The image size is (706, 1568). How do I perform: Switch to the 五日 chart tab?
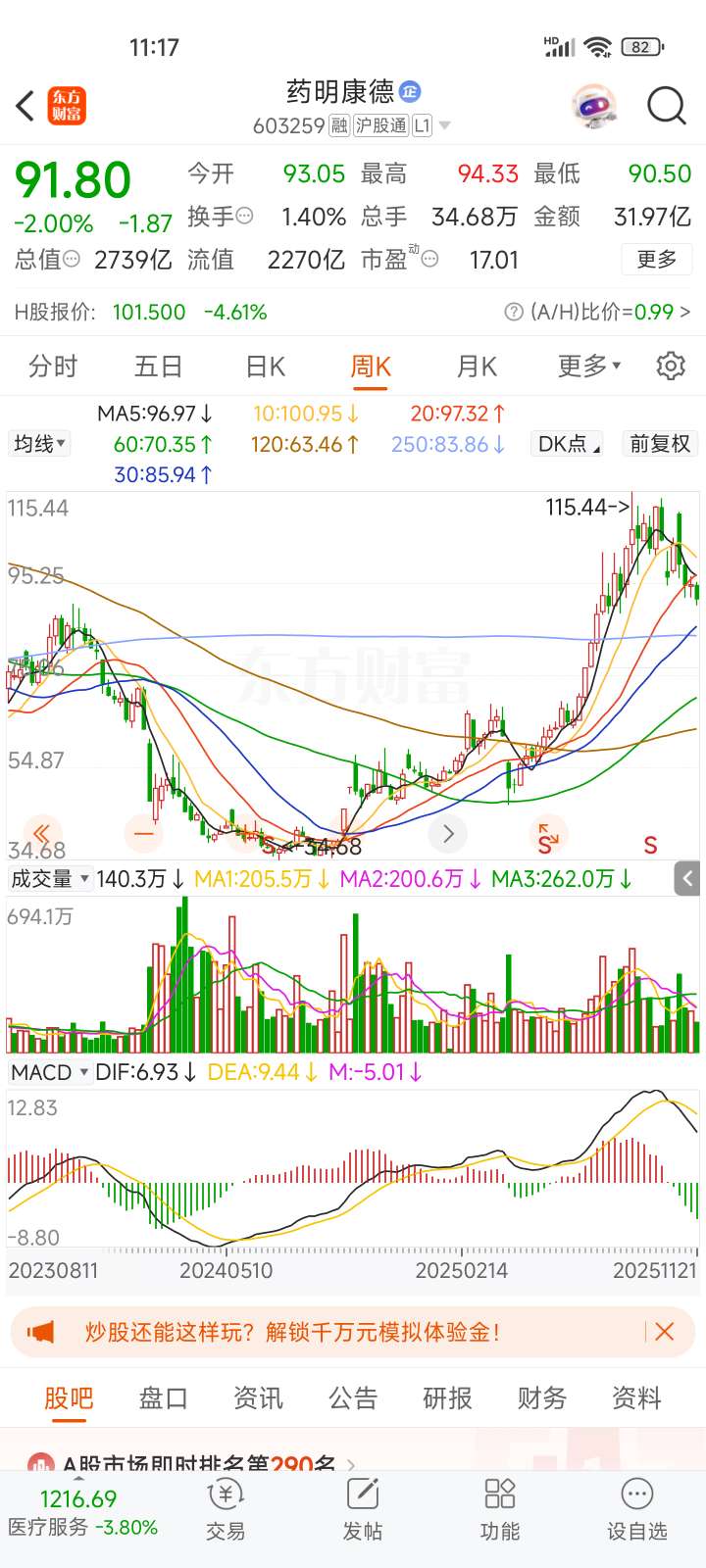click(x=159, y=367)
